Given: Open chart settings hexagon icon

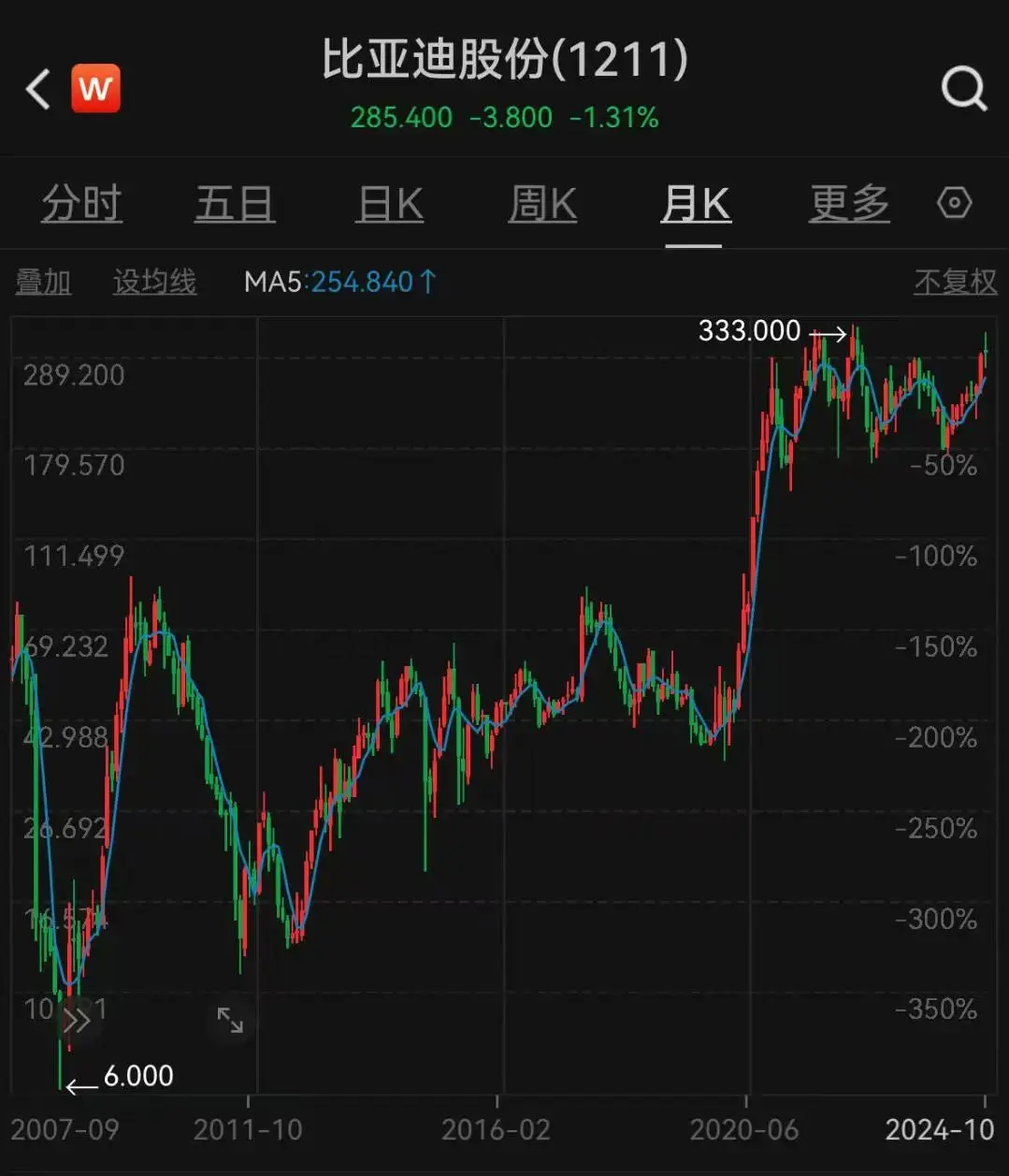Looking at the screenshot, I should point(955,203).
